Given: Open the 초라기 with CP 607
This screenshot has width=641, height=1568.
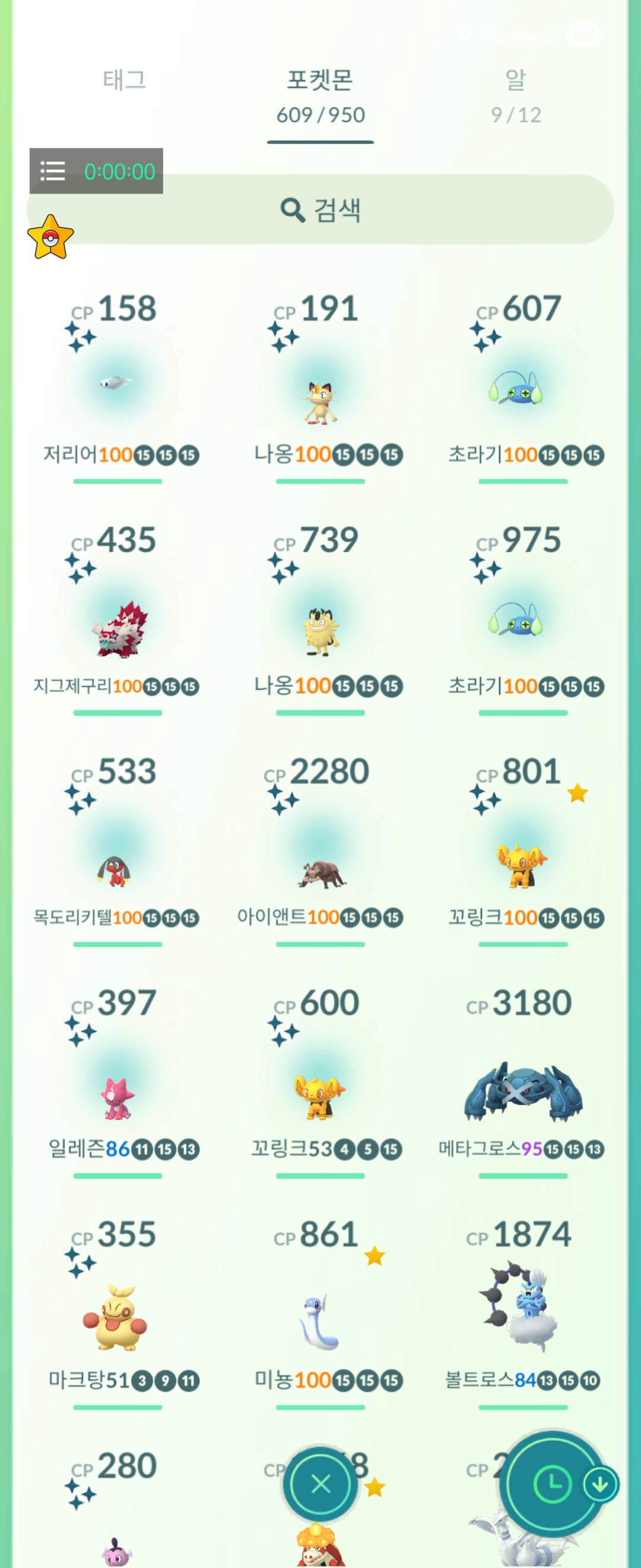Looking at the screenshot, I should [x=517, y=390].
